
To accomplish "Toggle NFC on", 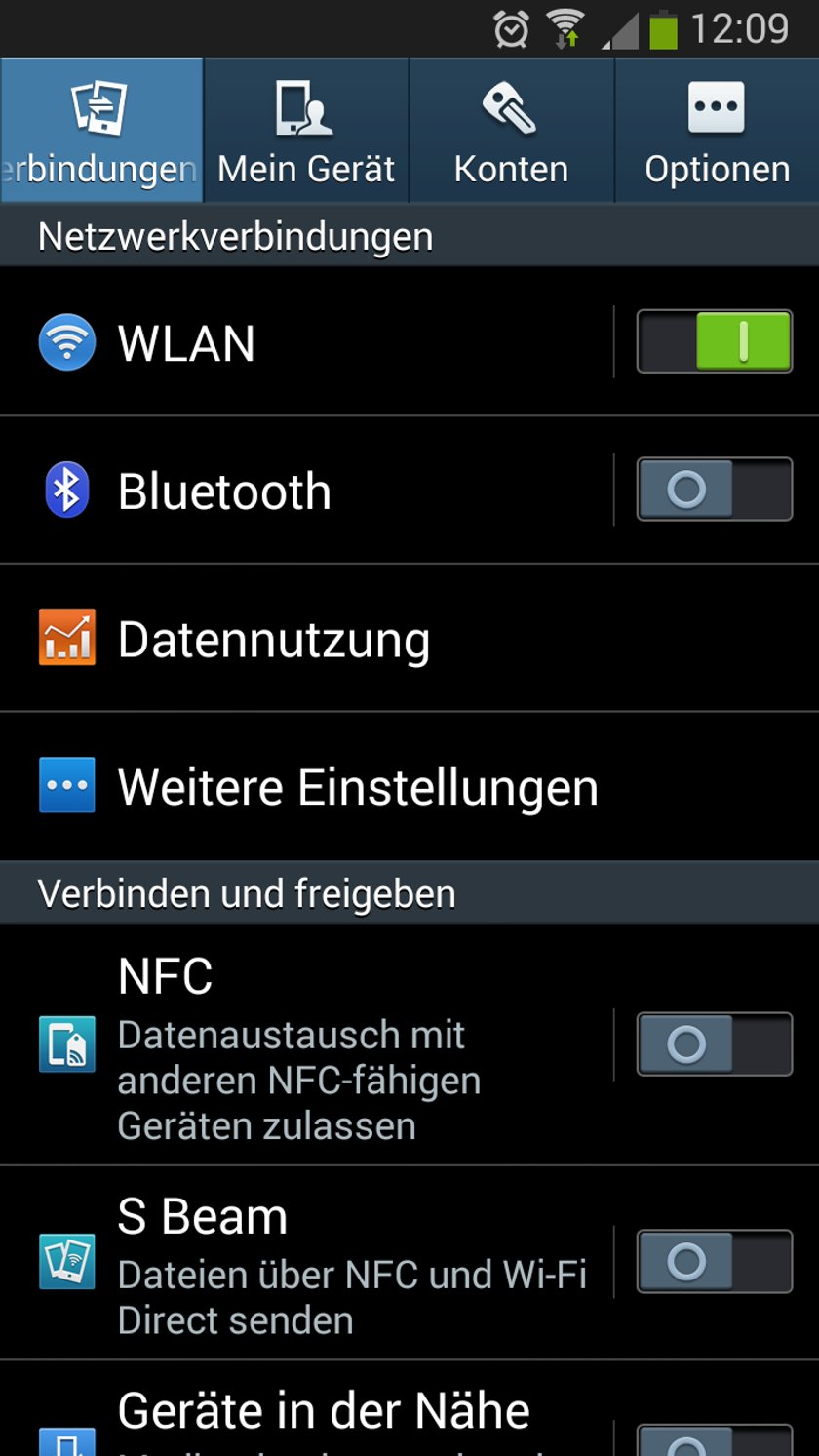I will coord(715,1044).
